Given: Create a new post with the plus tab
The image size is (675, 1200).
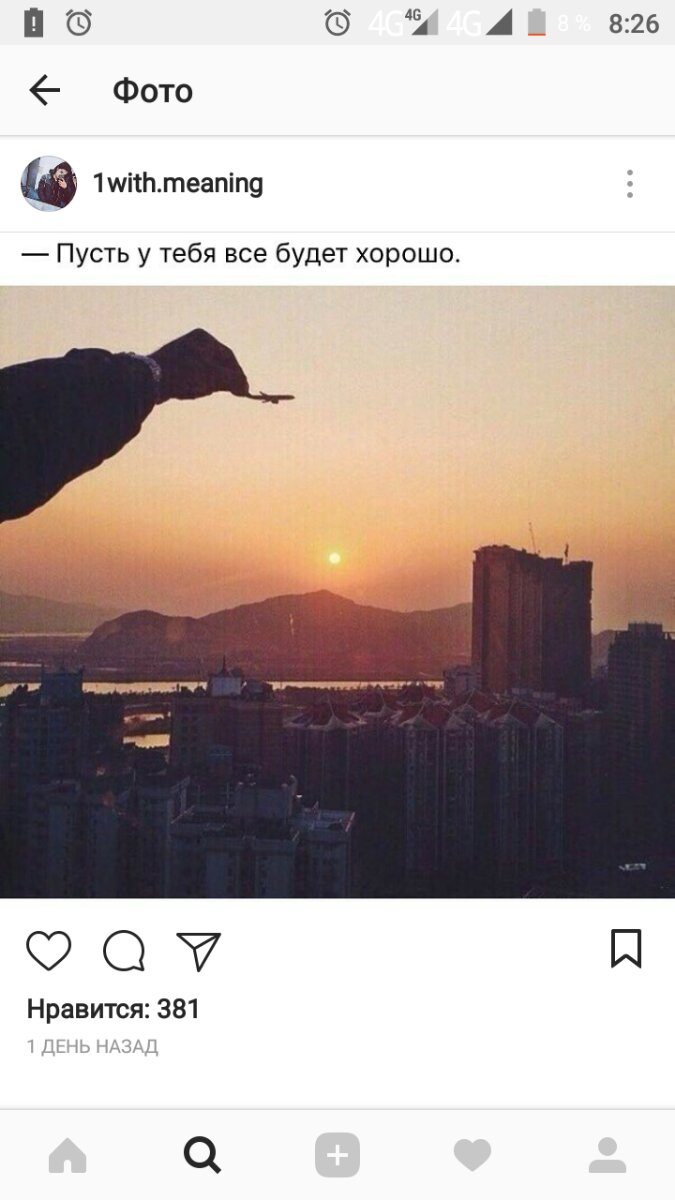Looking at the screenshot, I should tap(337, 1156).
